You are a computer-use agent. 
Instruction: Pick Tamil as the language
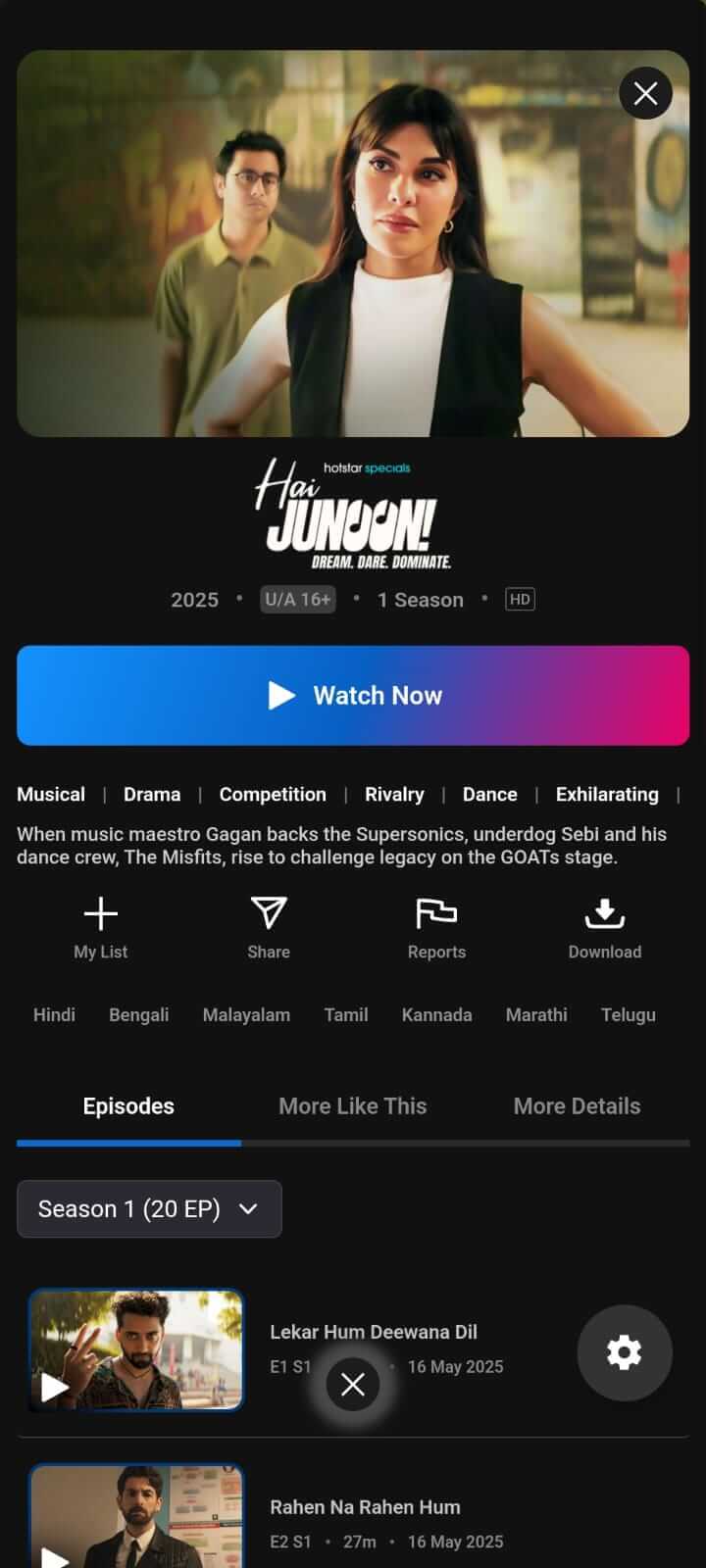coord(346,1015)
